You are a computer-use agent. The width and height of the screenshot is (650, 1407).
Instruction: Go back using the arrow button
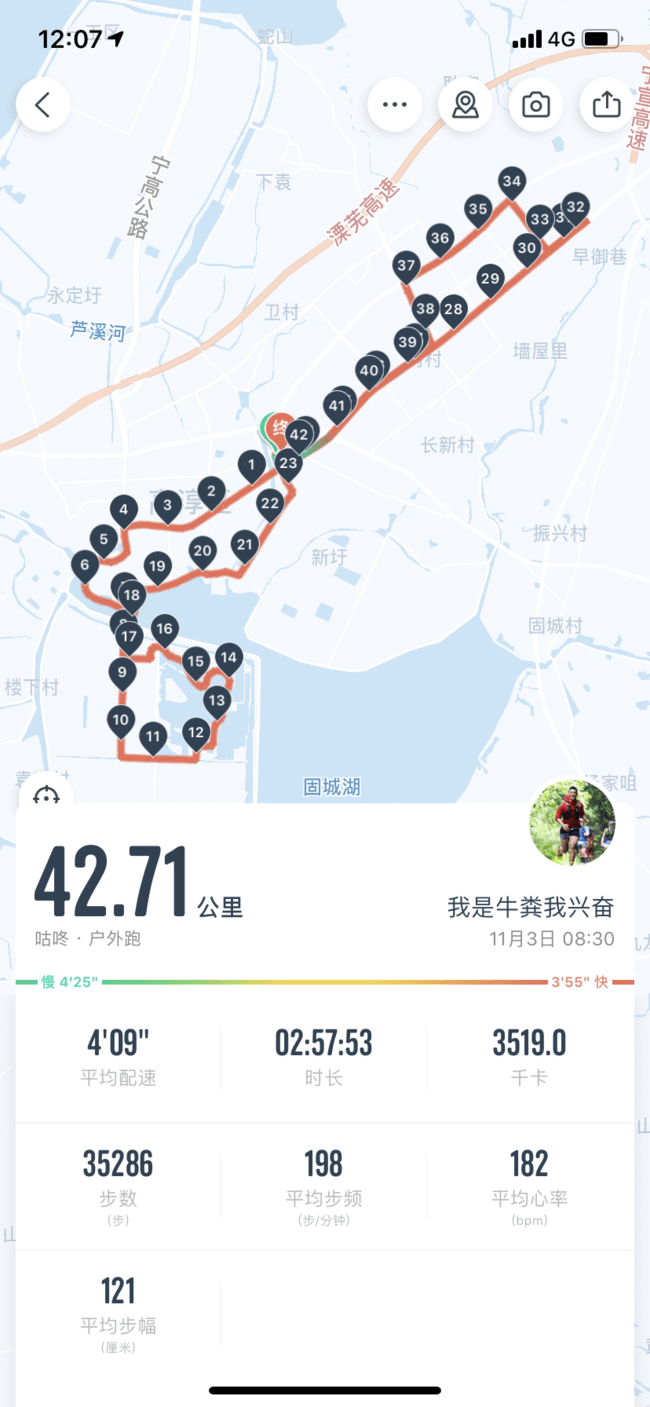pyautogui.click(x=43, y=105)
